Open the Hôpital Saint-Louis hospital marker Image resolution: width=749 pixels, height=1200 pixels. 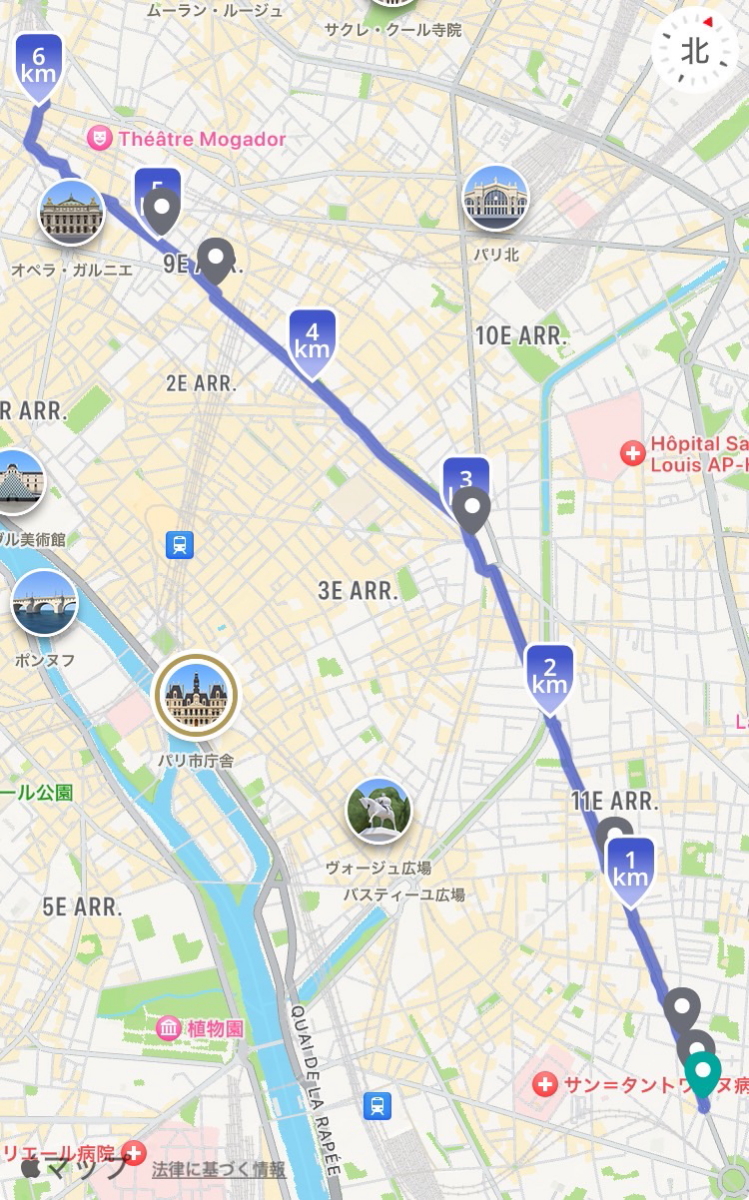(x=632, y=454)
